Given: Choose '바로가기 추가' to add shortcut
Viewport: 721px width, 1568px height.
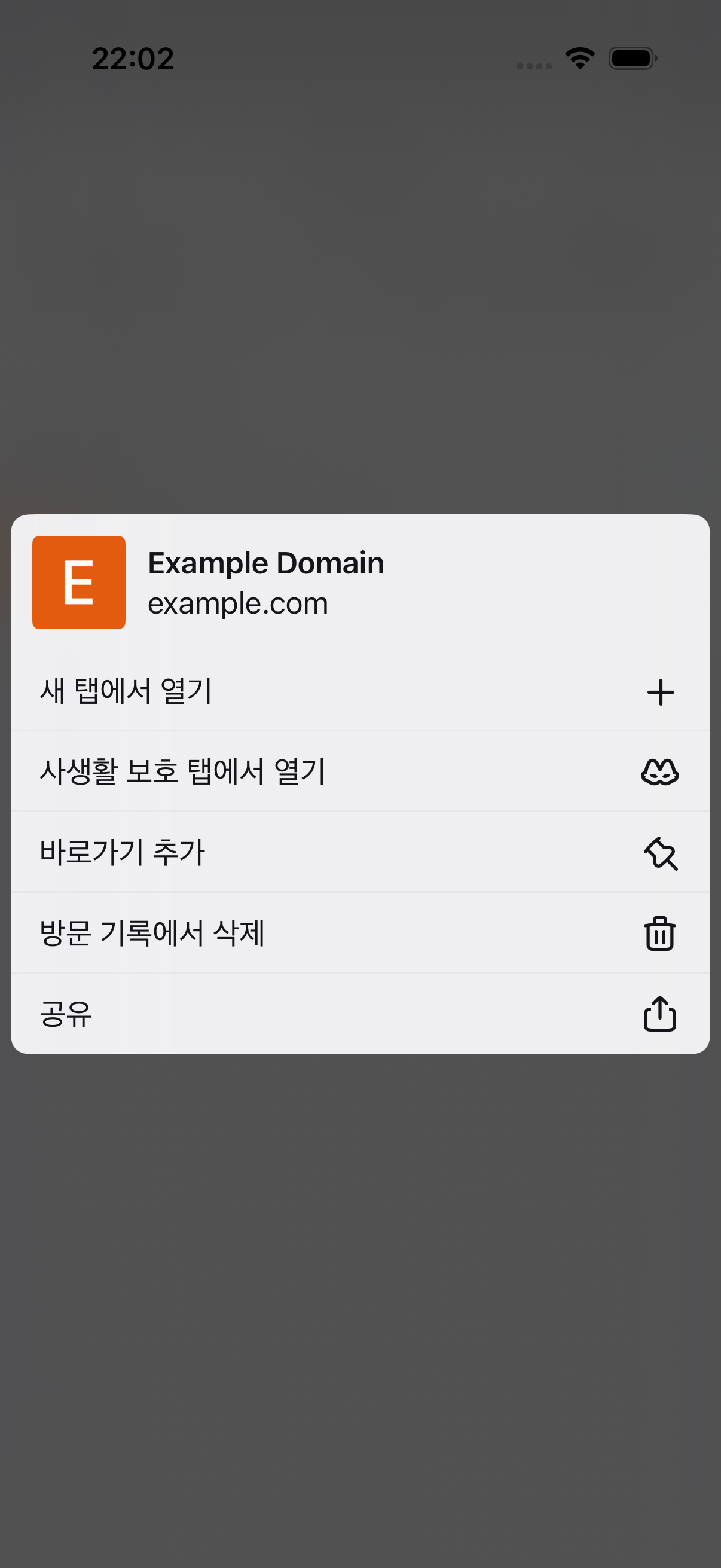Looking at the screenshot, I should tap(360, 852).
